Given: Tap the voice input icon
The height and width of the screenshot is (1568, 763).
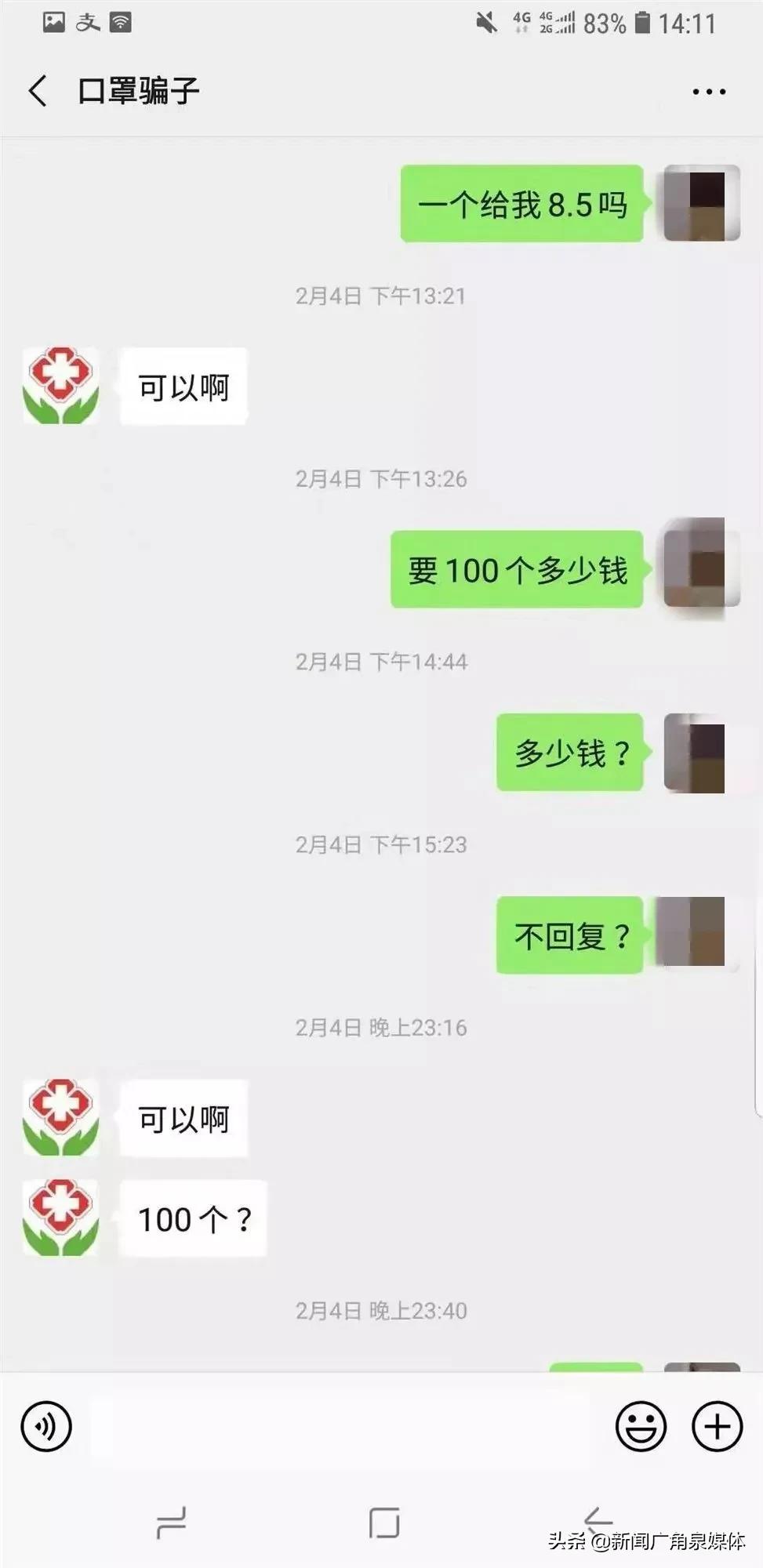Looking at the screenshot, I should click(x=46, y=1427).
